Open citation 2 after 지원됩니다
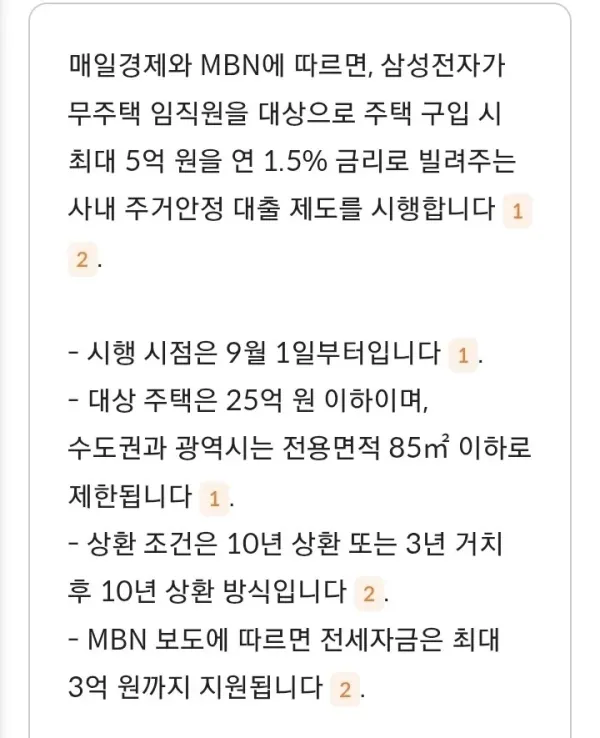The width and height of the screenshot is (600, 738). point(345,690)
